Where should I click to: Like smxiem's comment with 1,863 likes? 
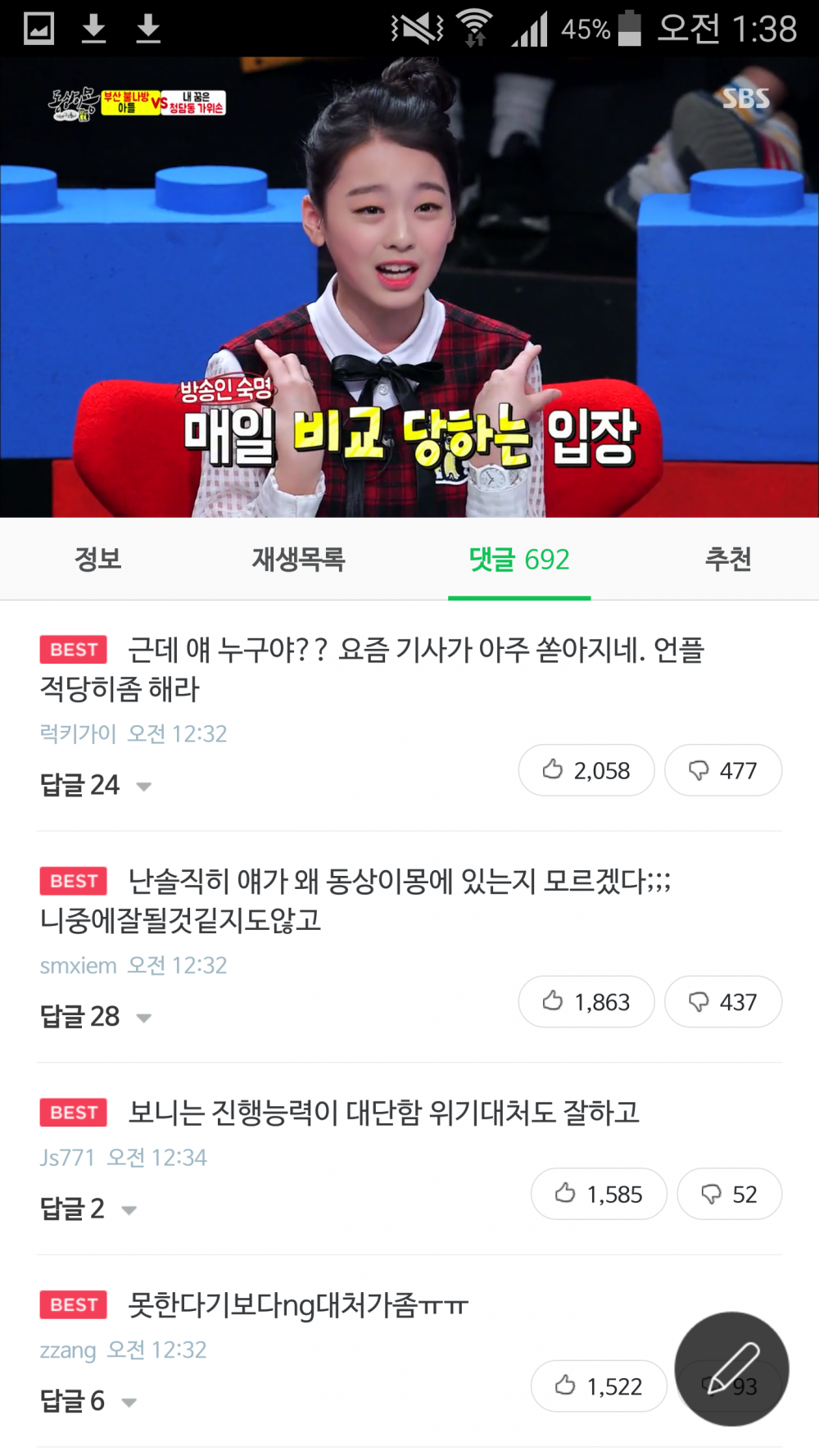[586, 1002]
